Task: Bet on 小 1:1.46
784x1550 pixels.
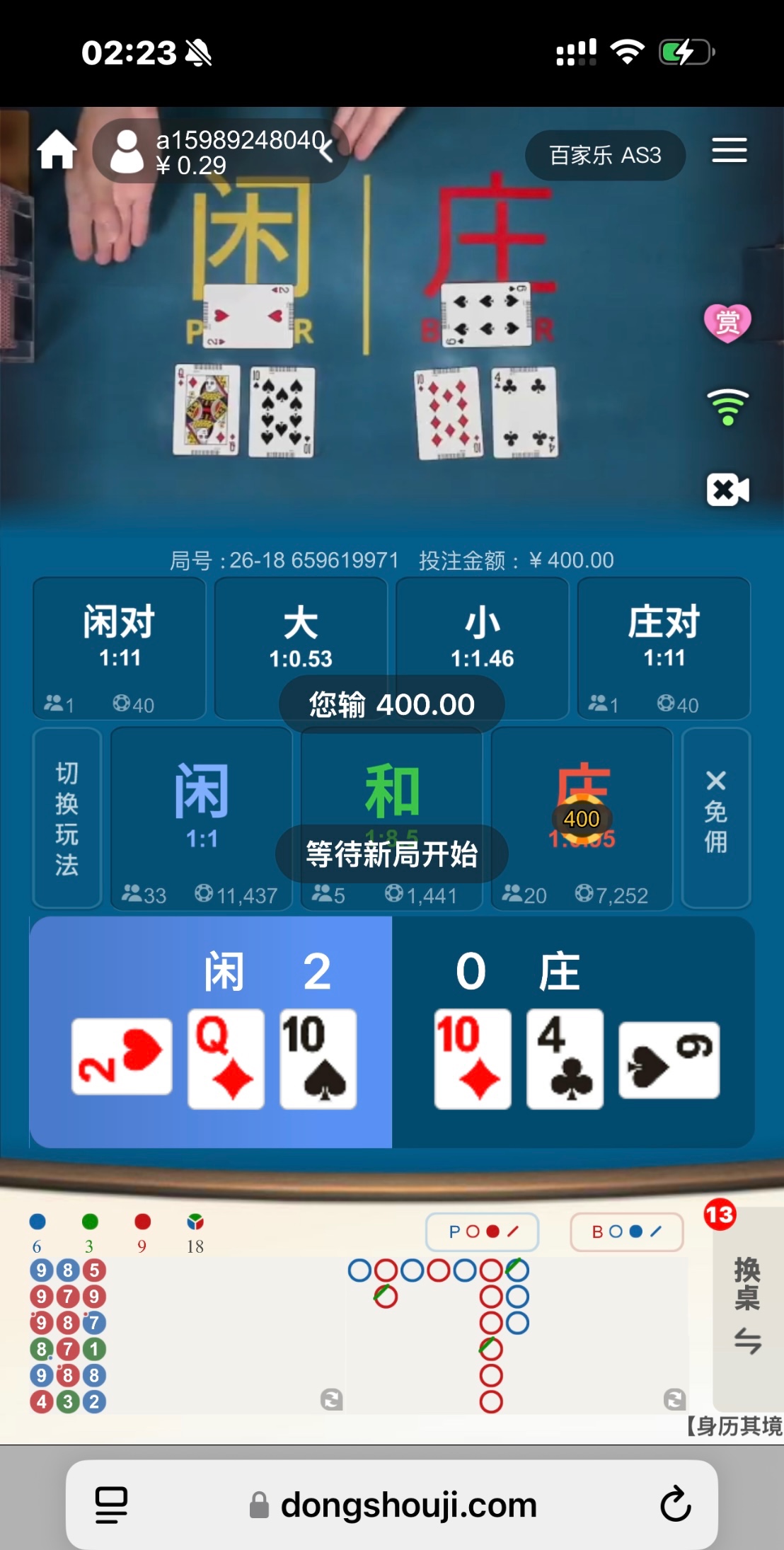Action: pos(483,633)
